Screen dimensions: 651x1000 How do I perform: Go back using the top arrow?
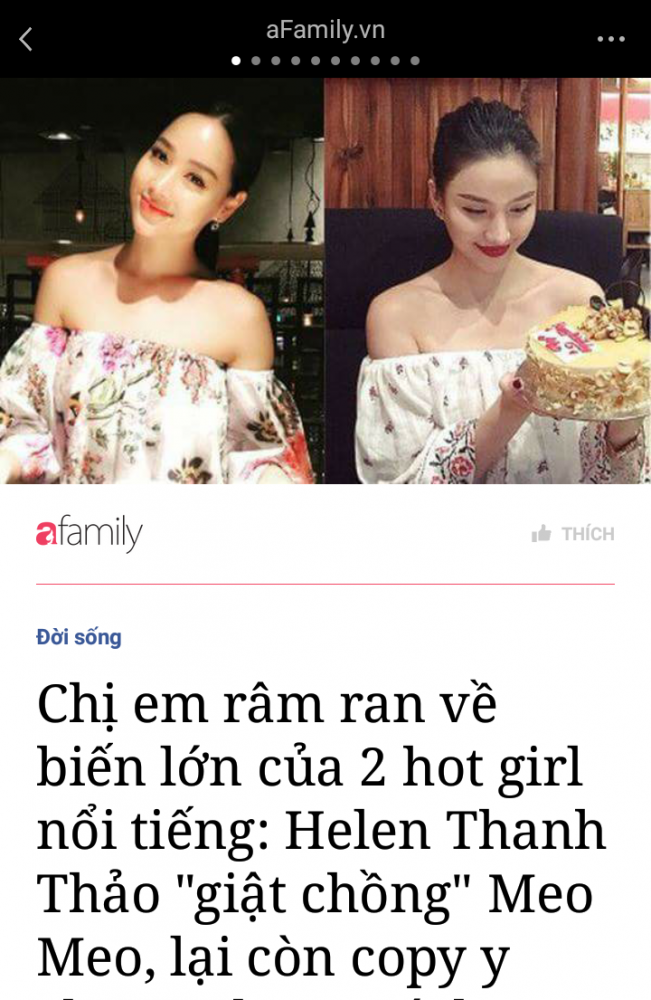coord(26,39)
